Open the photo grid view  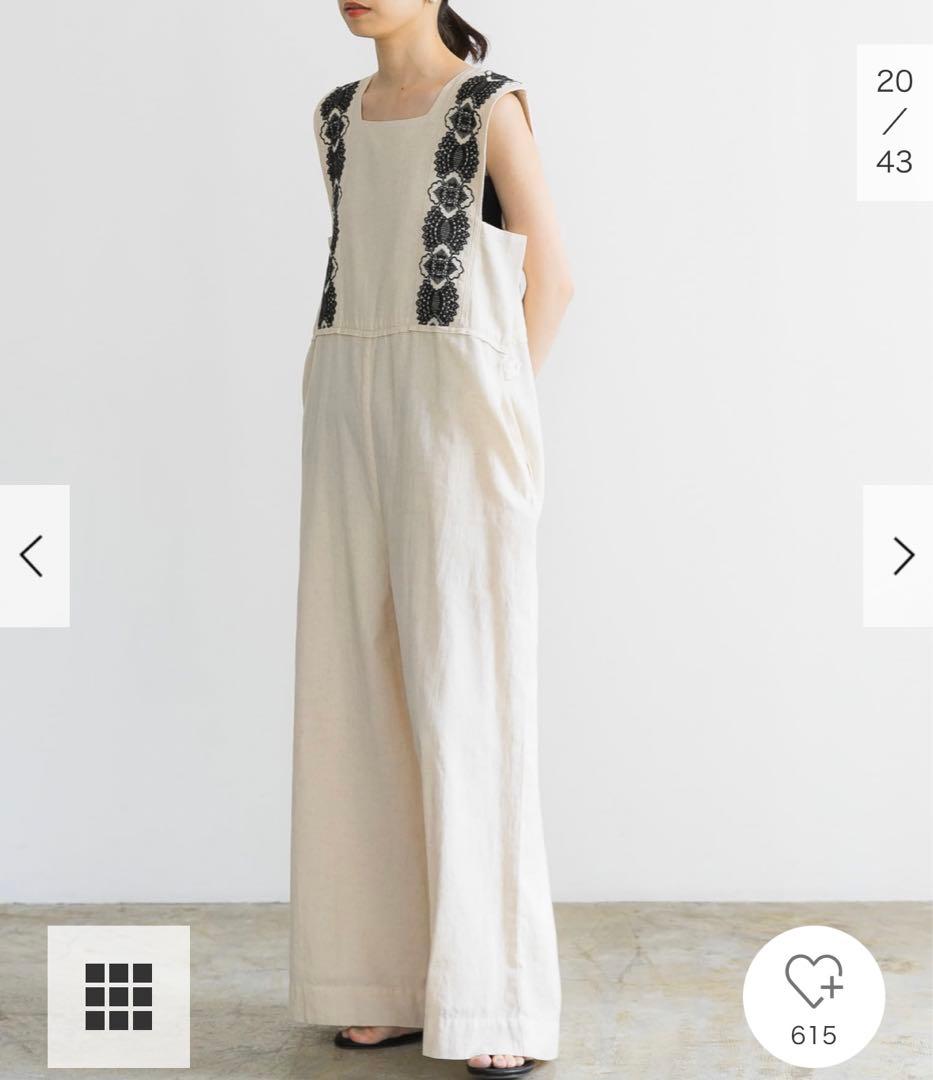coord(118,996)
